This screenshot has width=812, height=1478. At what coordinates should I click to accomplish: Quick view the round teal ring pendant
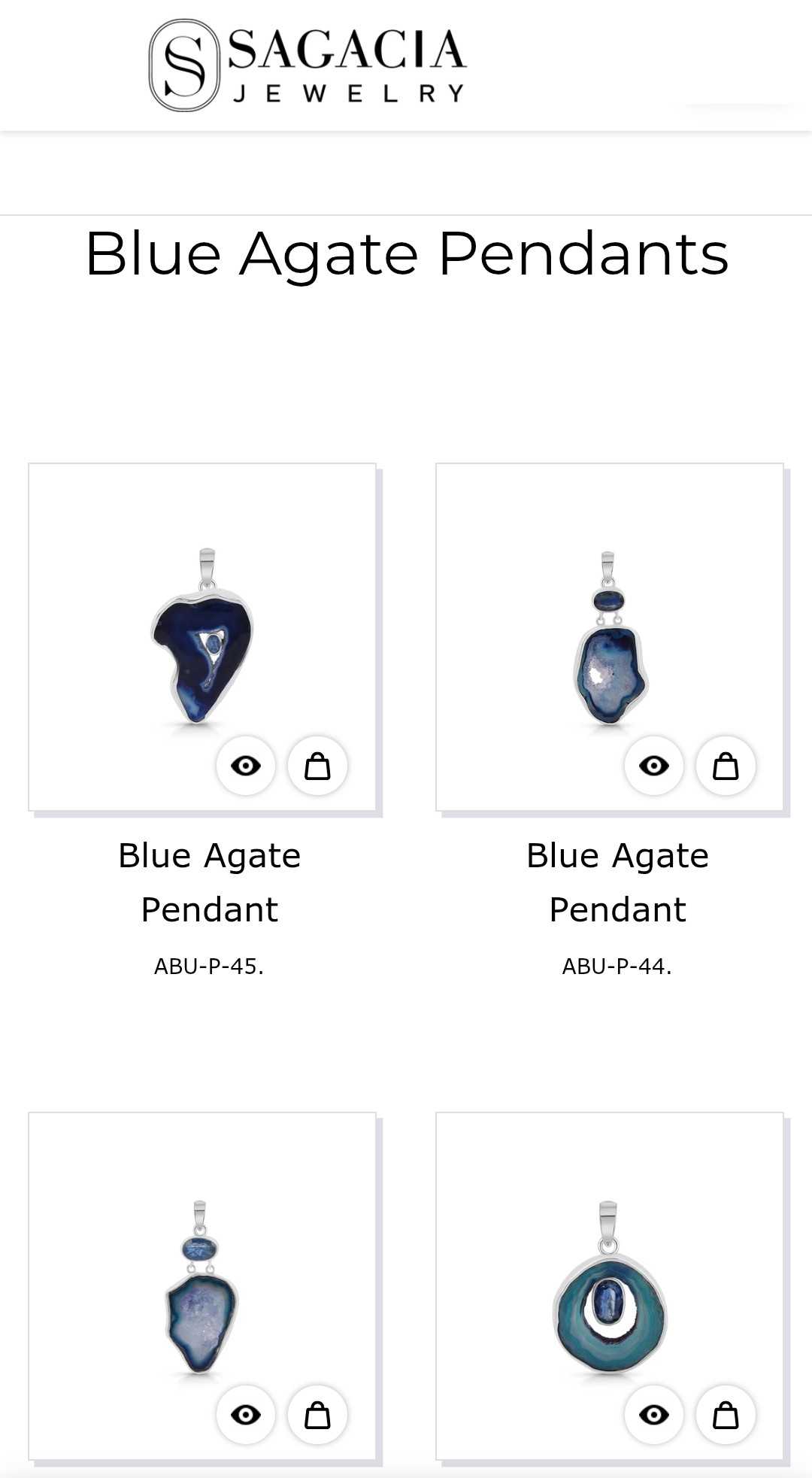point(653,1415)
